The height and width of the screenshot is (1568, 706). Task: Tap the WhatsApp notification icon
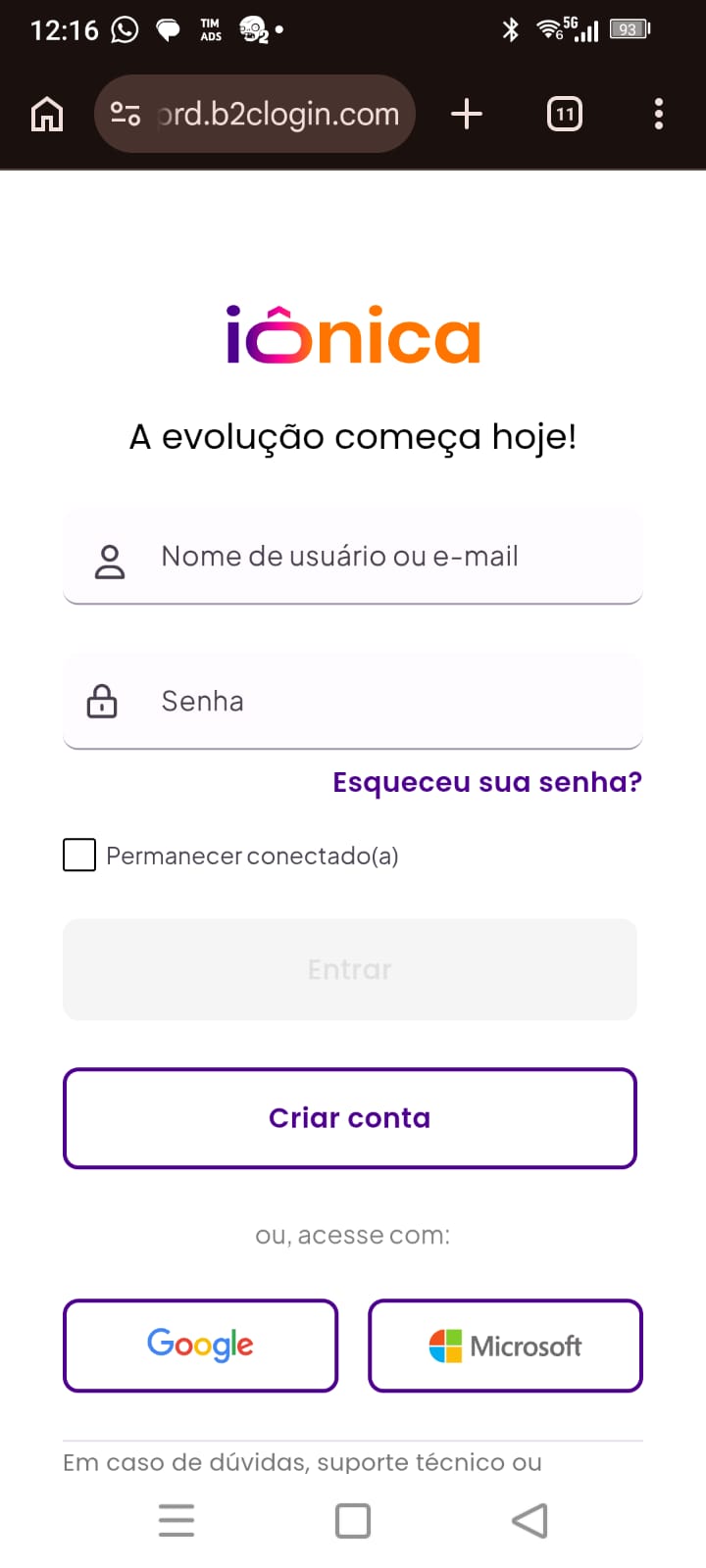(x=122, y=29)
